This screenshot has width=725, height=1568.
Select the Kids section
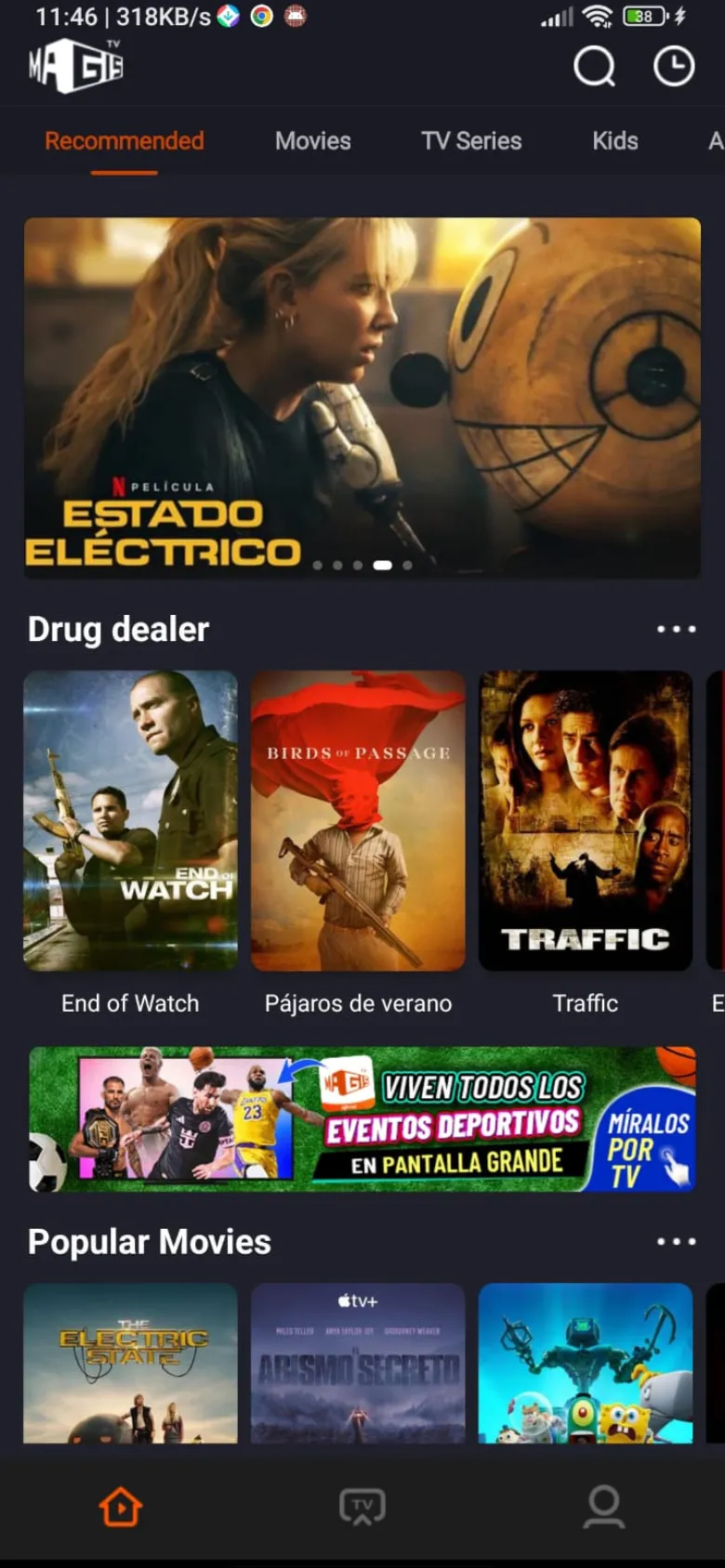coord(614,140)
